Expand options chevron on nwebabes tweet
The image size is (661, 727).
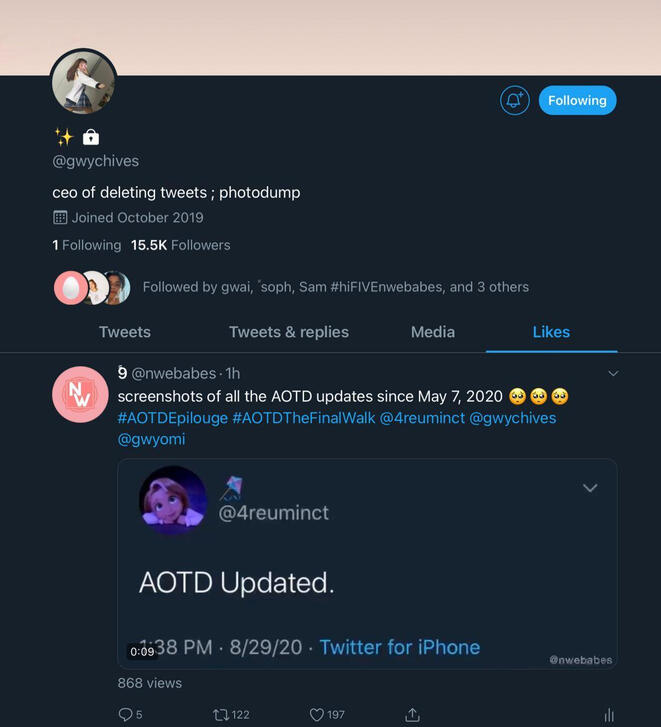613,374
